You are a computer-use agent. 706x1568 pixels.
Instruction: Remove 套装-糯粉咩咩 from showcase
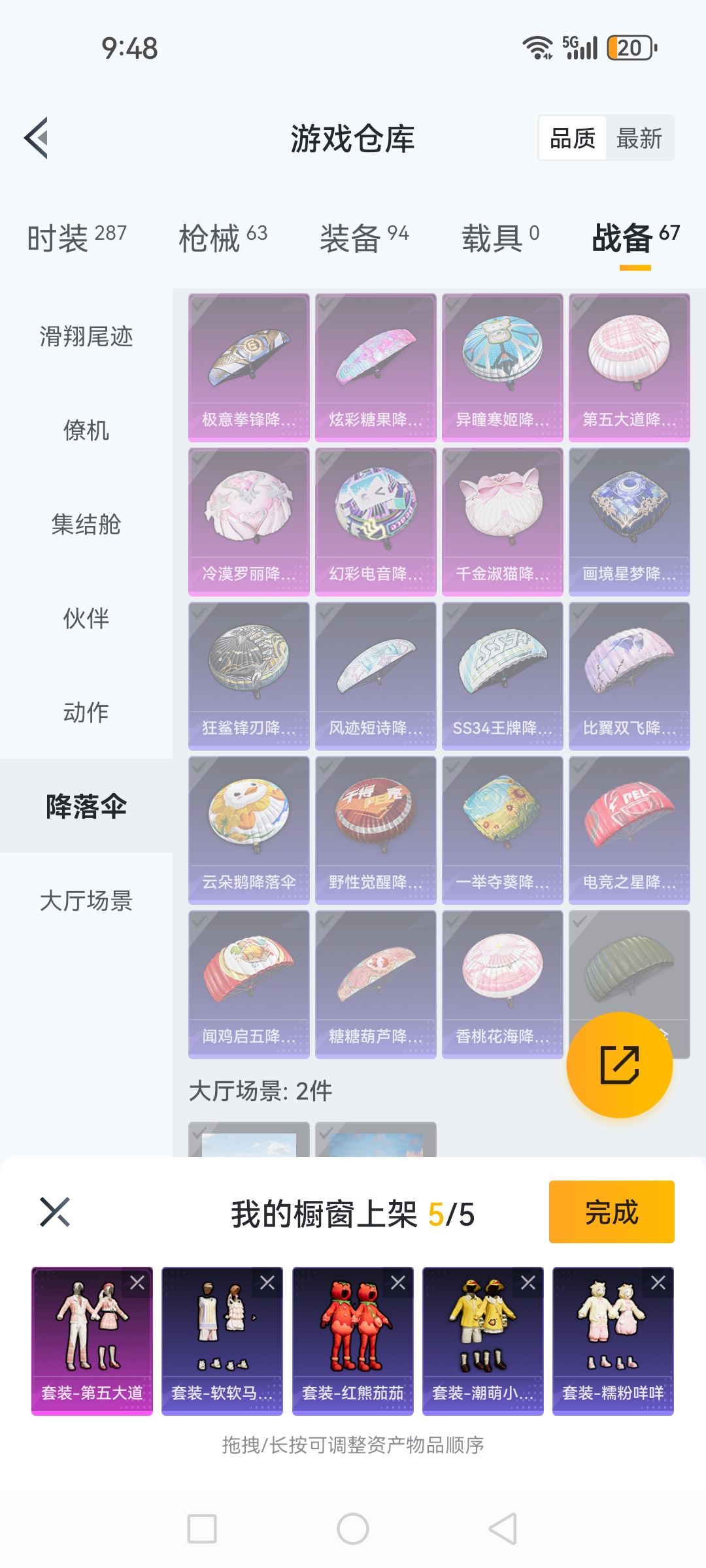pyautogui.click(x=658, y=1282)
